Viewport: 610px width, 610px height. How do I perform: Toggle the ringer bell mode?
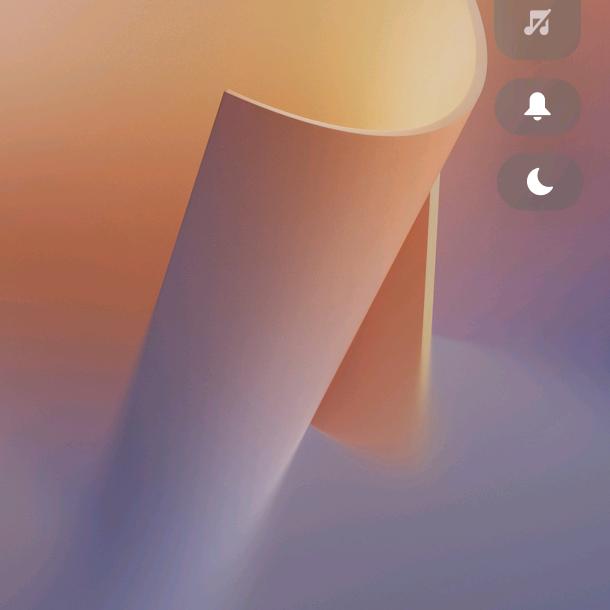coord(538,106)
